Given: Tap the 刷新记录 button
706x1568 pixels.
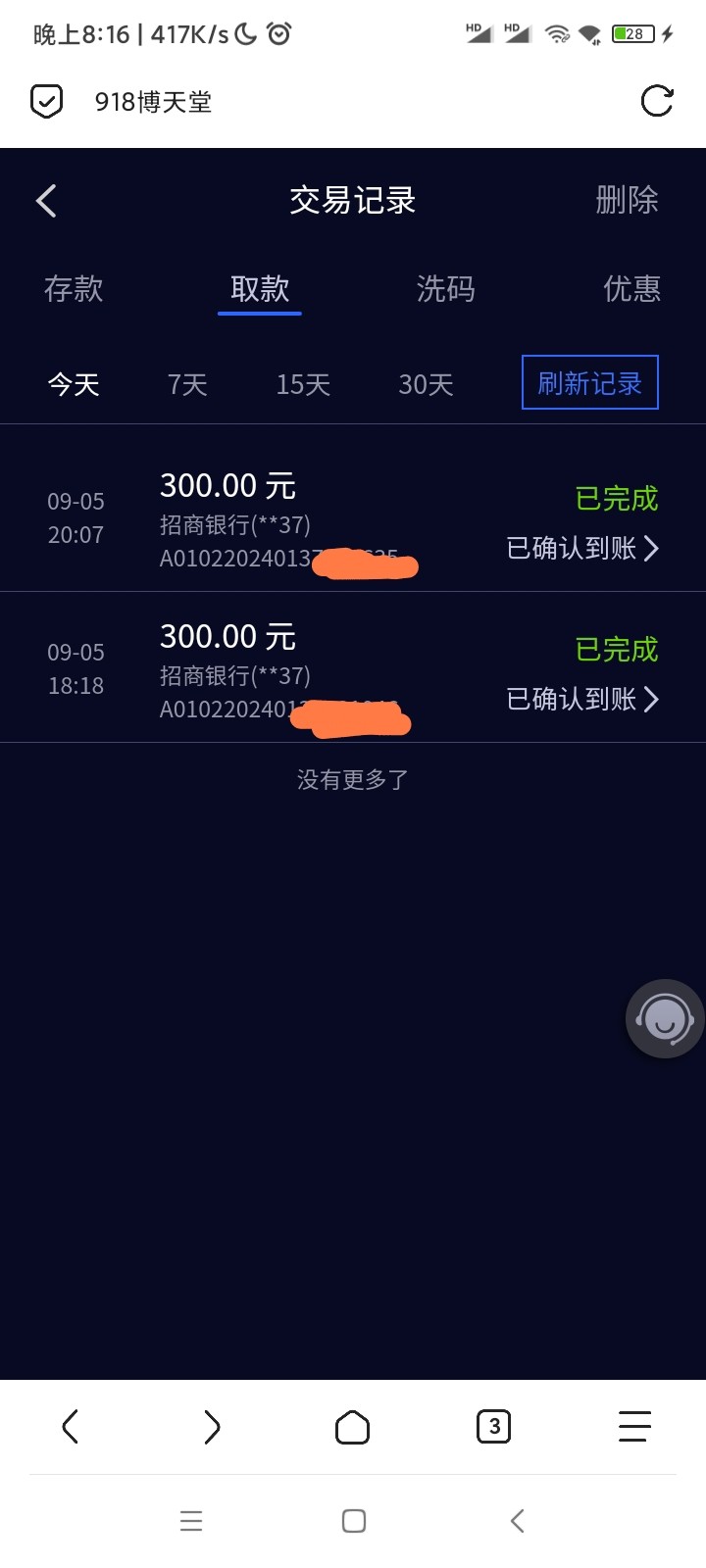Looking at the screenshot, I should click(x=589, y=383).
